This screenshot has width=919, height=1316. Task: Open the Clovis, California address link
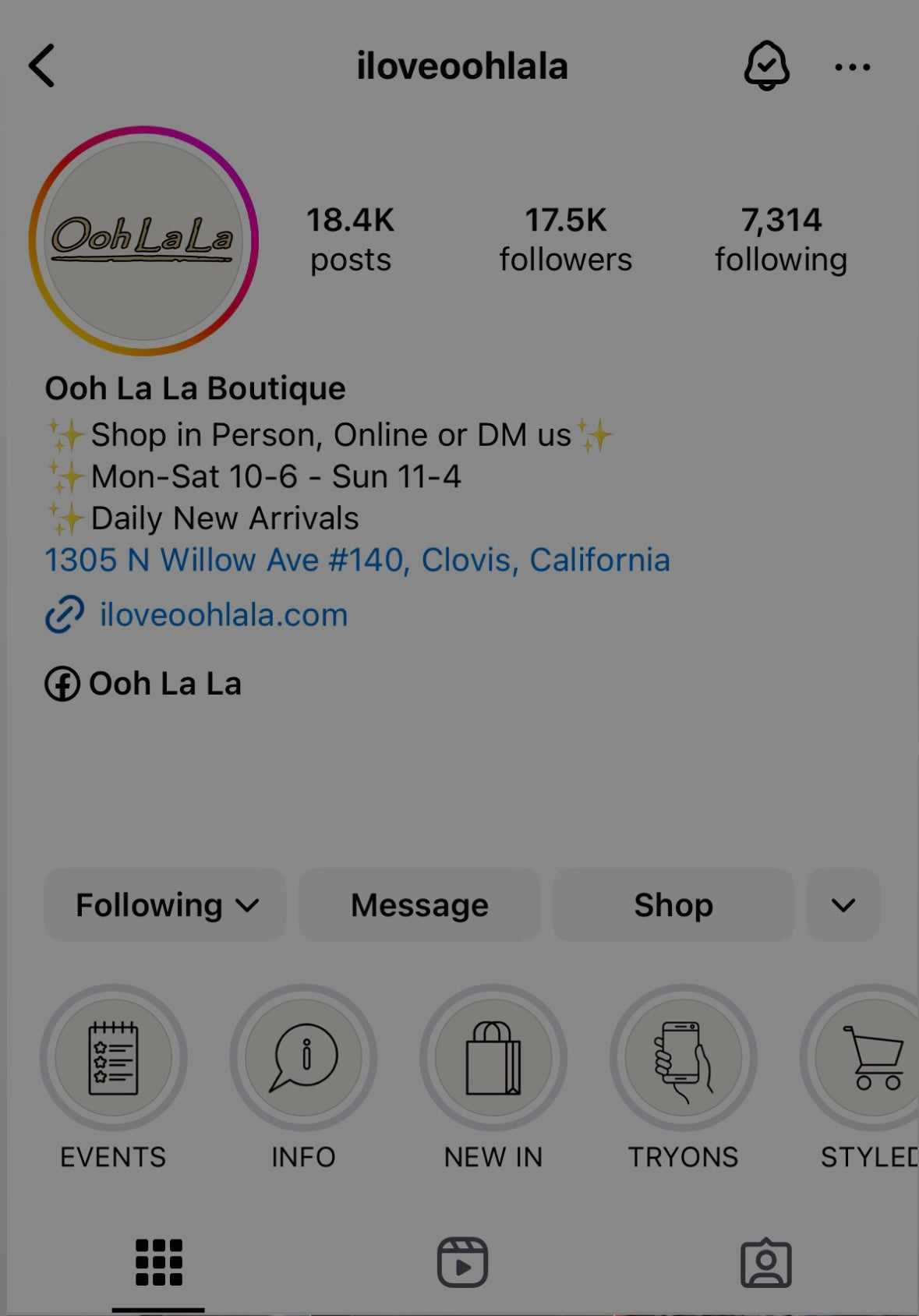[x=357, y=560]
